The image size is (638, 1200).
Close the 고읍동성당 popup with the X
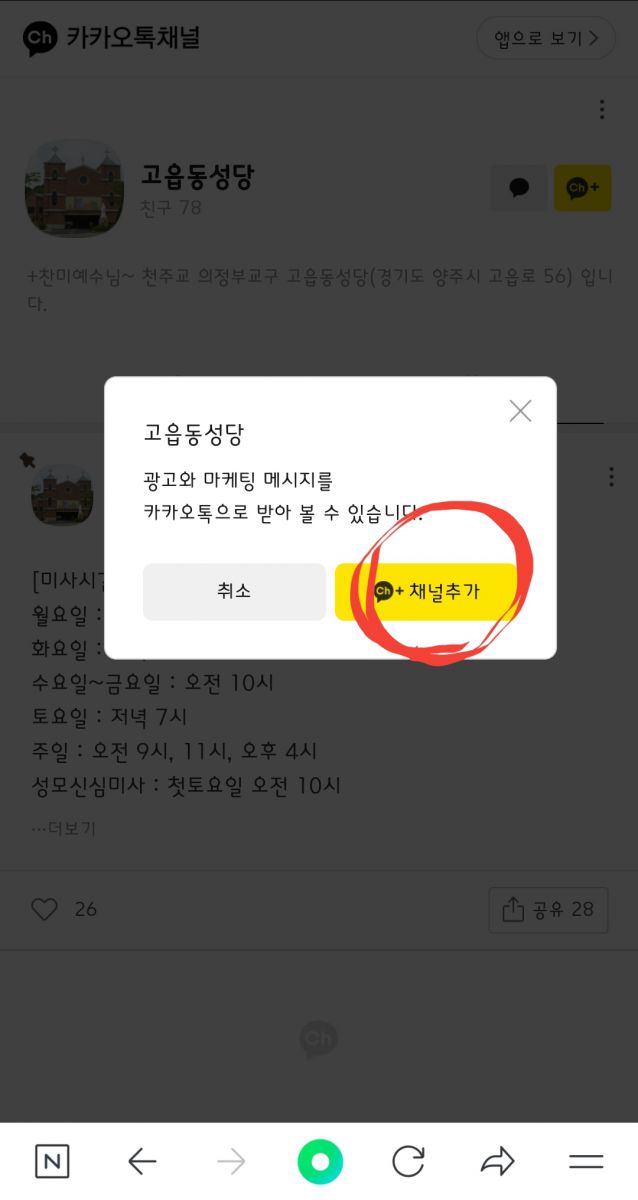tap(520, 410)
